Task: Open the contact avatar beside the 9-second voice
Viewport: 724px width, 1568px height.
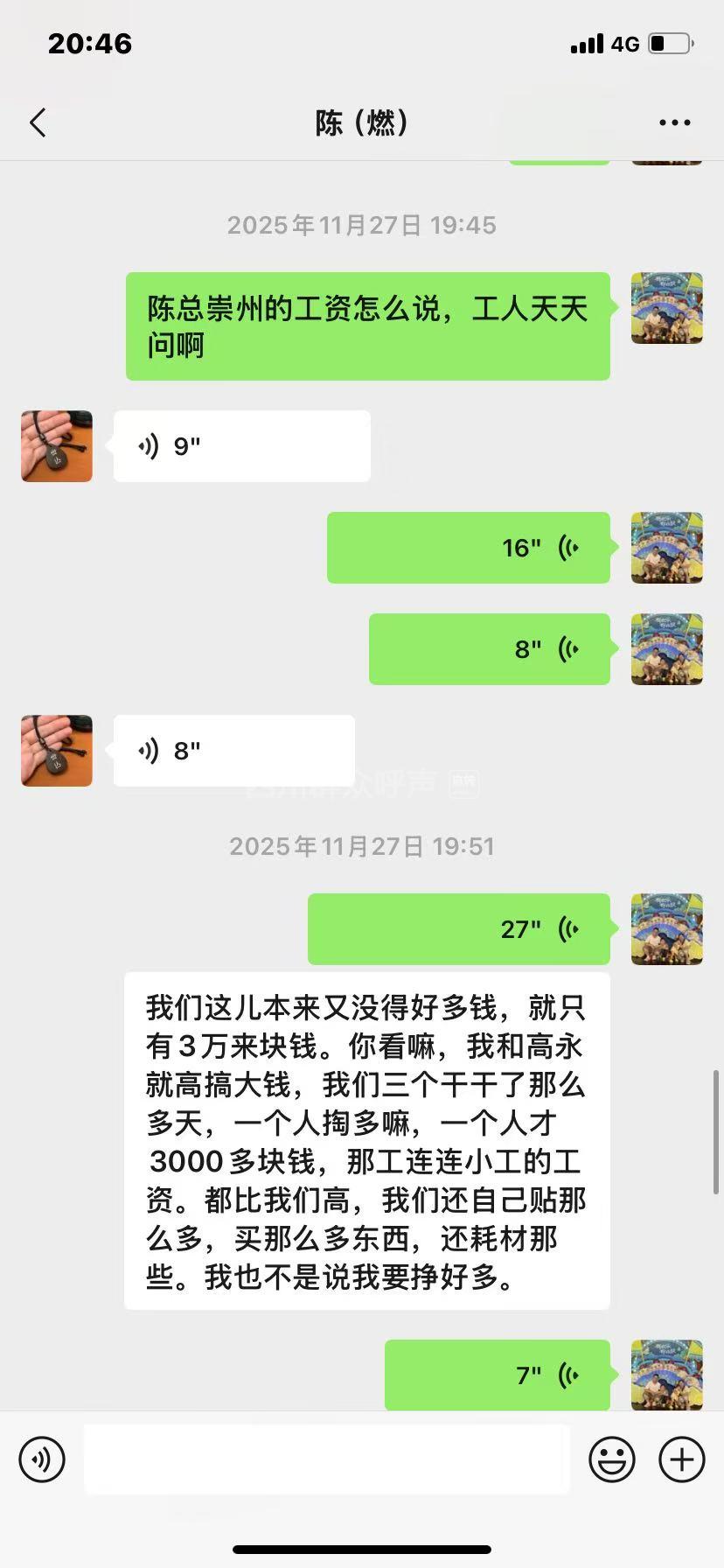Action: [57, 446]
